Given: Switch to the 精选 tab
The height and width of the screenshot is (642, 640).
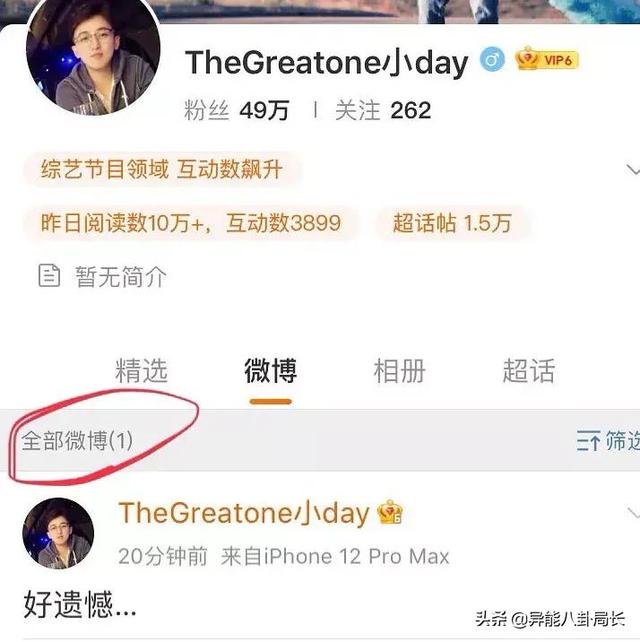Looking at the screenshot, I should tap(141, 371).
